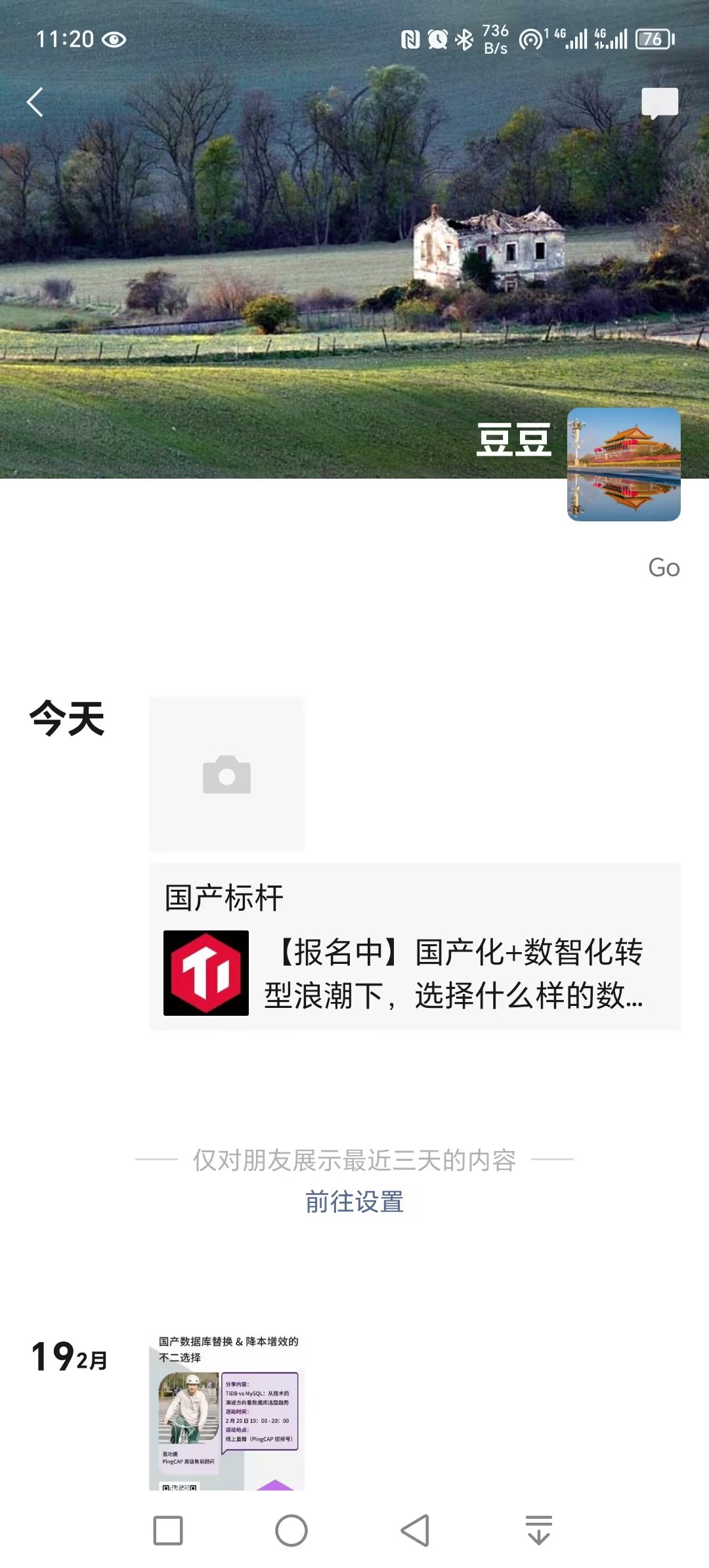The height and width of the screenshot is (1568, 709).
Task: Tap the camera tile to post a moment
Action: [226, 774]
